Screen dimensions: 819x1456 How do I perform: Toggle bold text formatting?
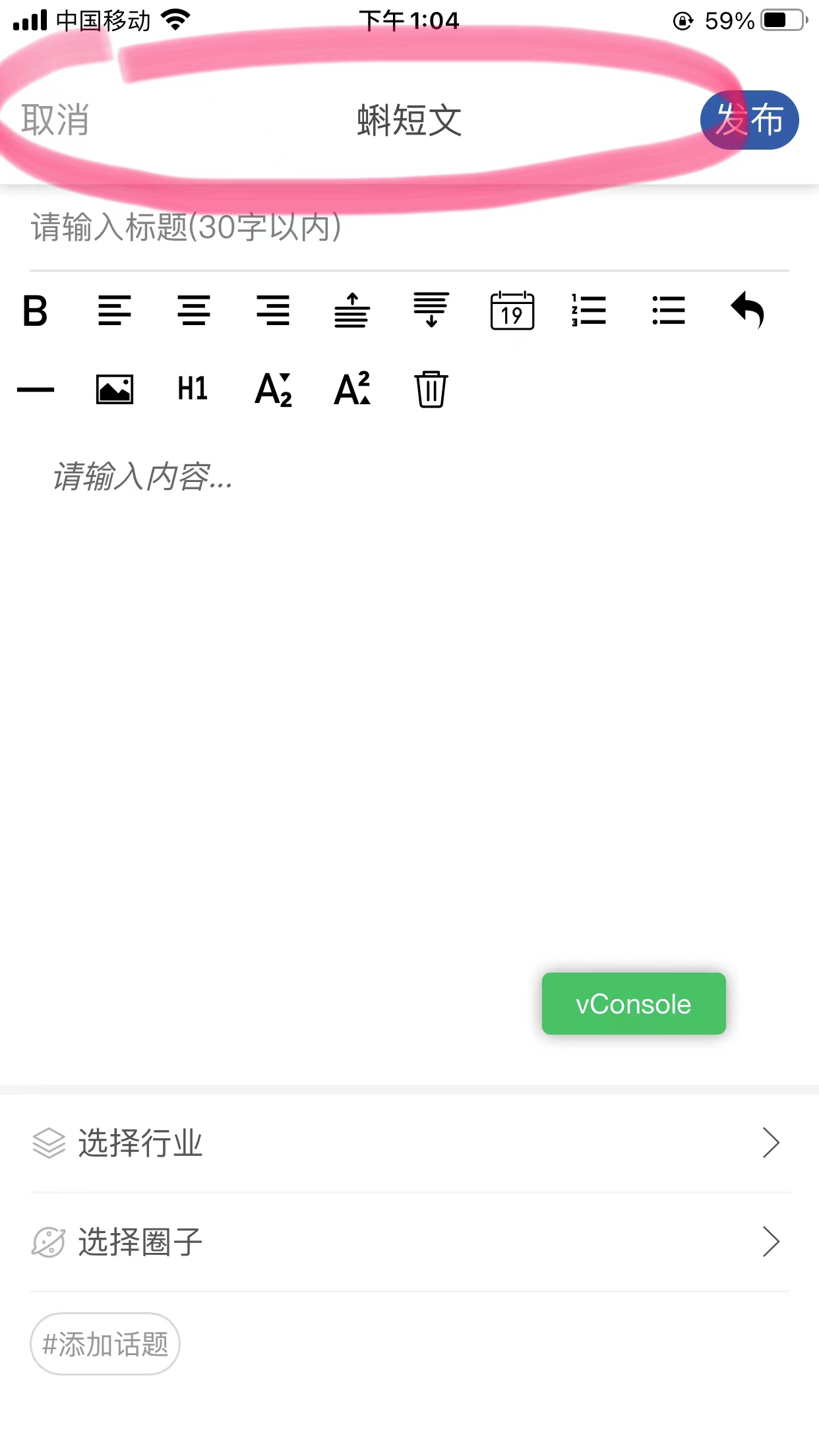tap(35, 311)
